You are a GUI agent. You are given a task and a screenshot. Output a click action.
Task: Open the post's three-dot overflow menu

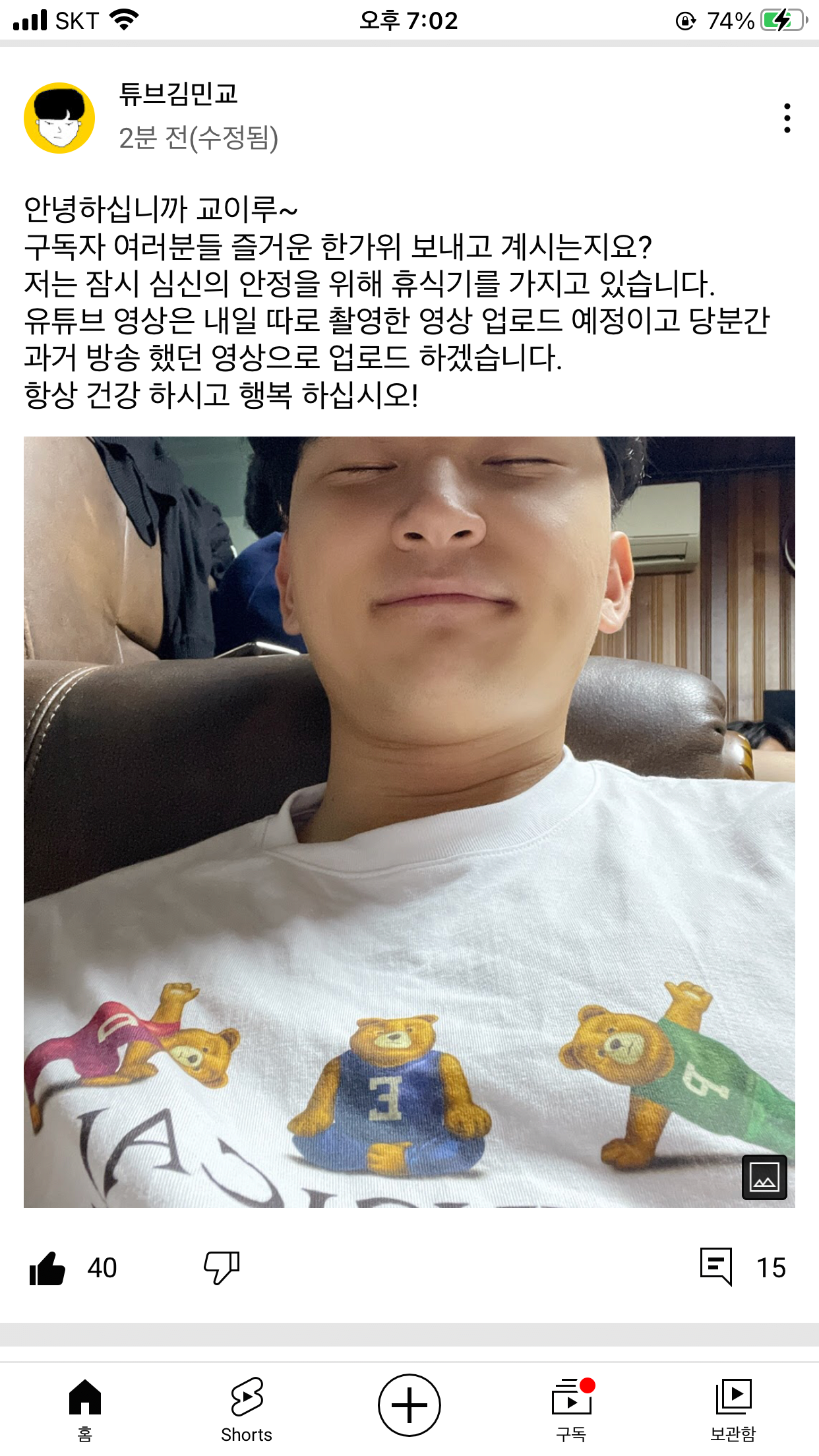tap(787, 119)
